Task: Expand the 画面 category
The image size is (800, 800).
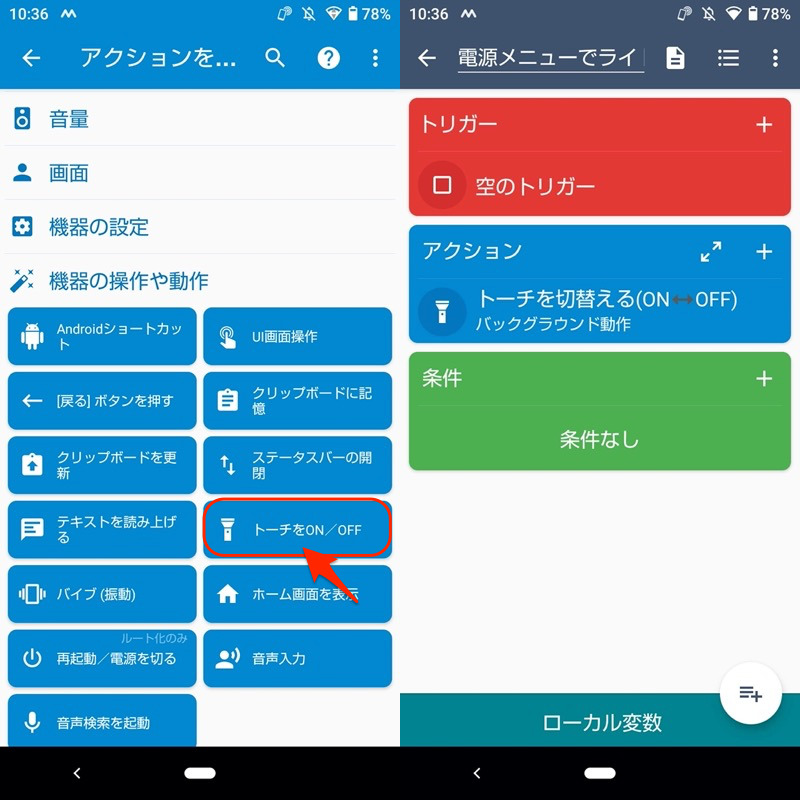Action: tap(200, 173)
